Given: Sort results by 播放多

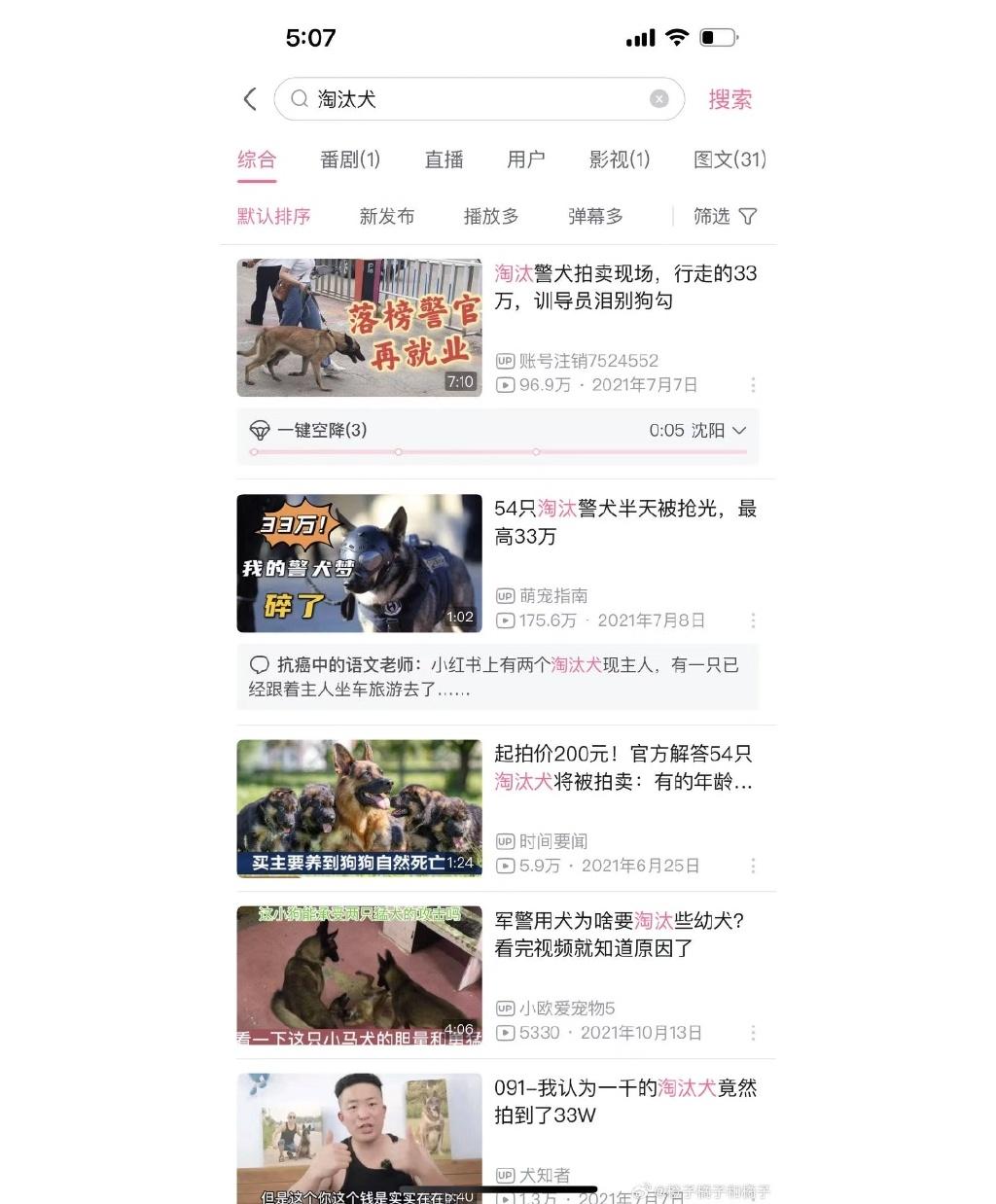Looking at the screenshot, I should (x=491, y=216).
